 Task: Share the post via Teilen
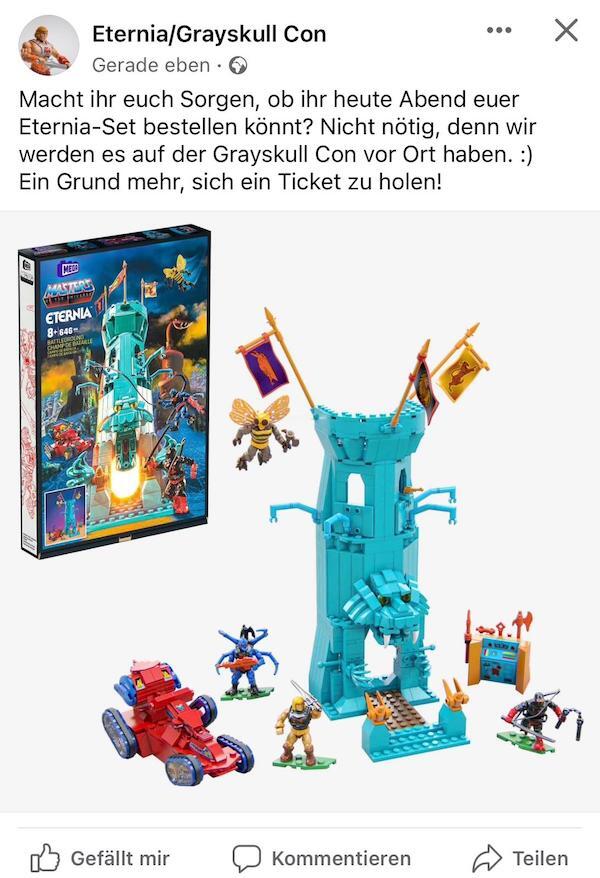tap(520, 857)
